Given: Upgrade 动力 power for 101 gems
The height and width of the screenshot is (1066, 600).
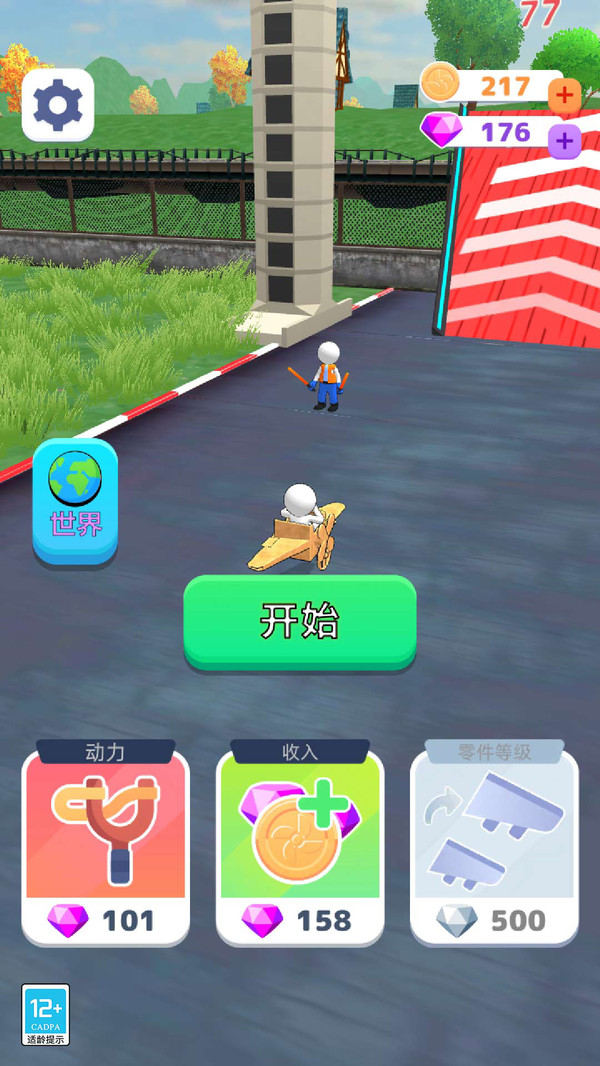Looking at the screenshot, I should point(105,842).
